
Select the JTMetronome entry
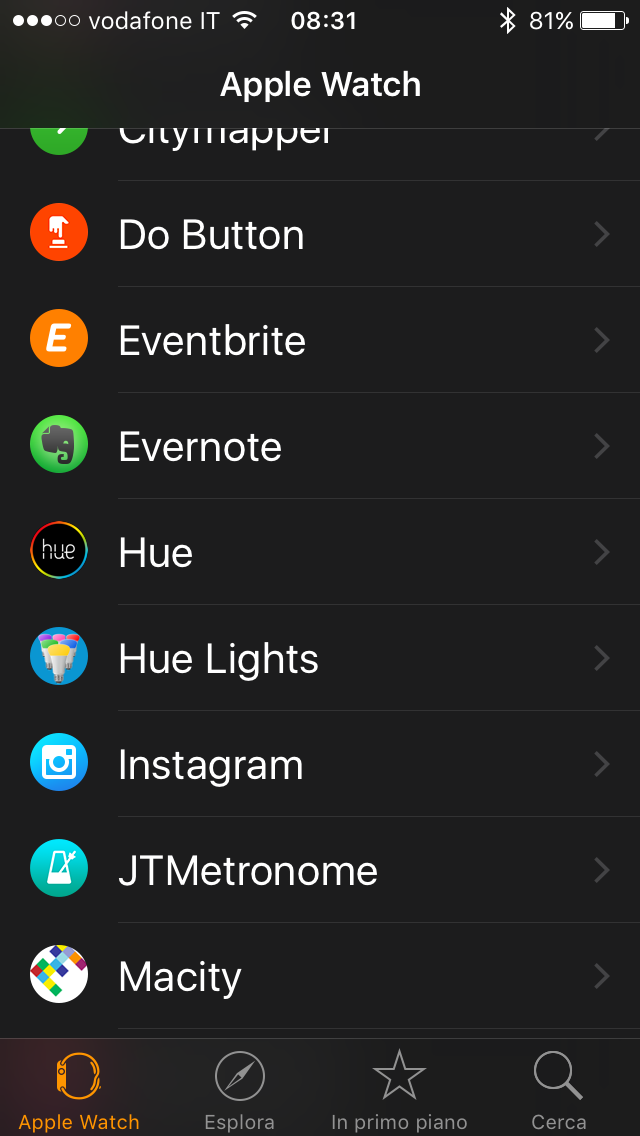[320, 871]
